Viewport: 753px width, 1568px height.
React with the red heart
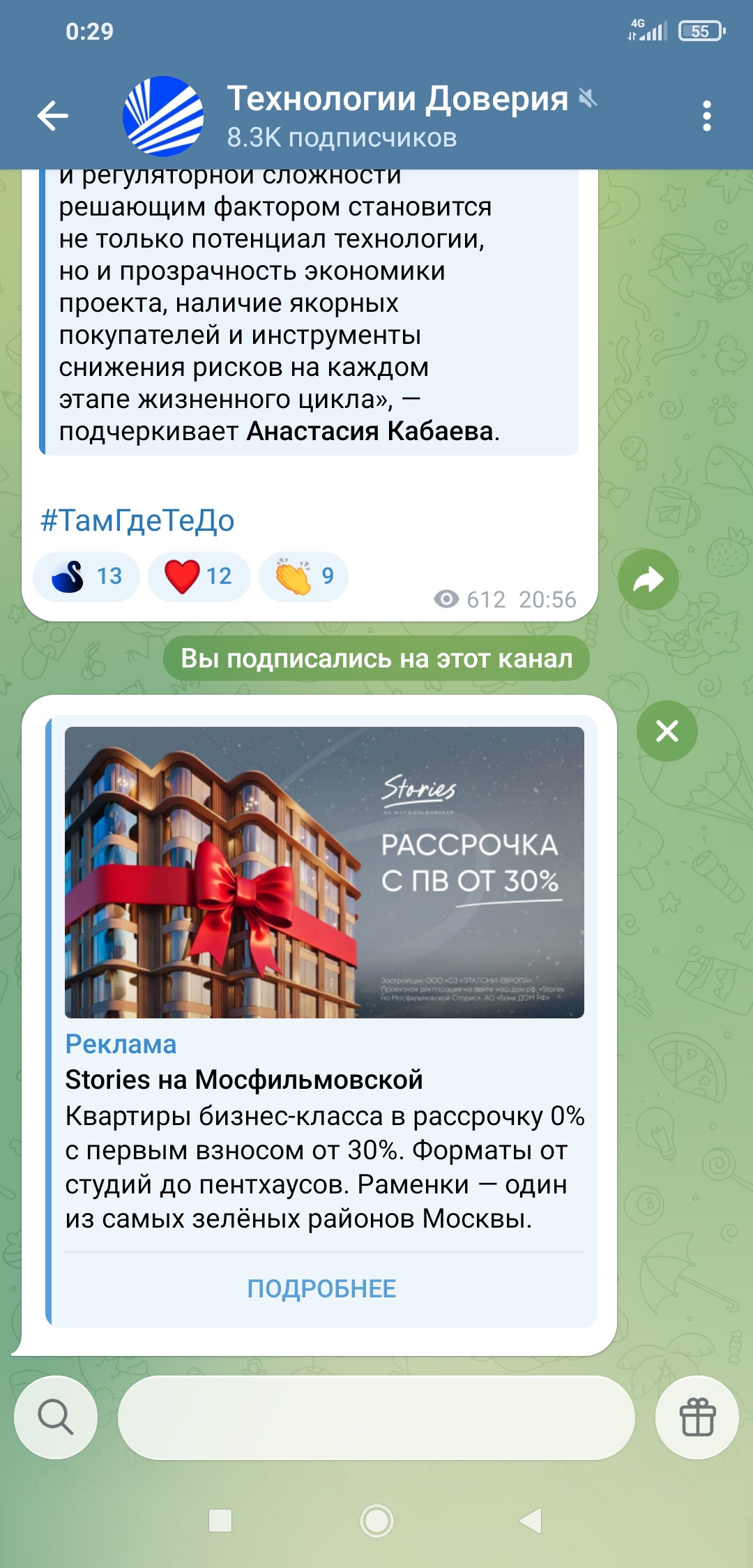click(199, 576)
